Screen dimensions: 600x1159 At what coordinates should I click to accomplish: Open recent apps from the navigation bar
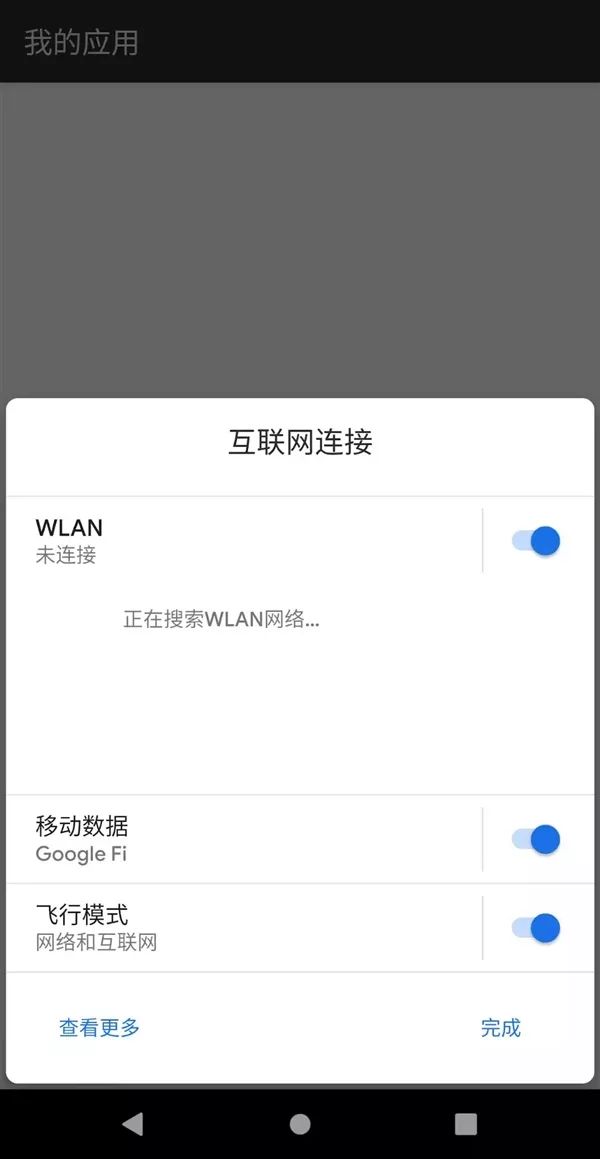pyautogui.click(x=466, y=1124)
